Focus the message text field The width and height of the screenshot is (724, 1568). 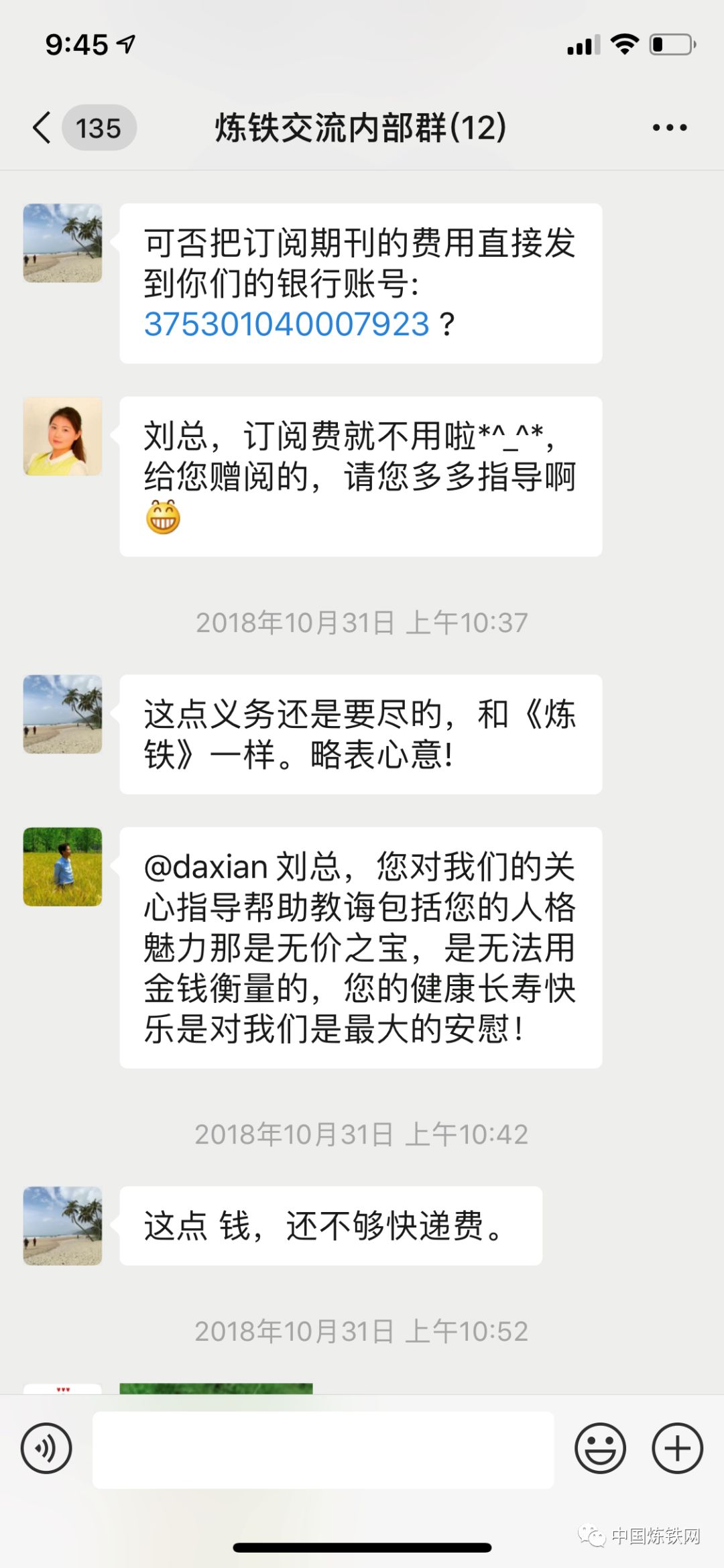[323, 1449]
